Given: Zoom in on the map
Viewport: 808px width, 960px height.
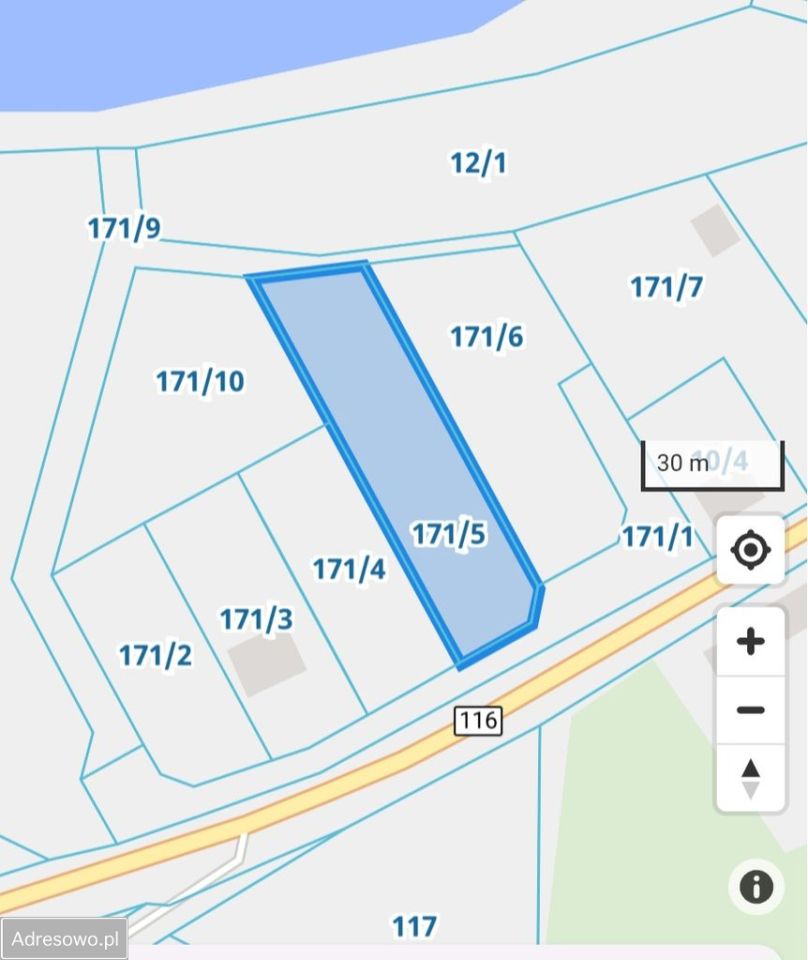Looking at the screenshot, I should [750, 641].
